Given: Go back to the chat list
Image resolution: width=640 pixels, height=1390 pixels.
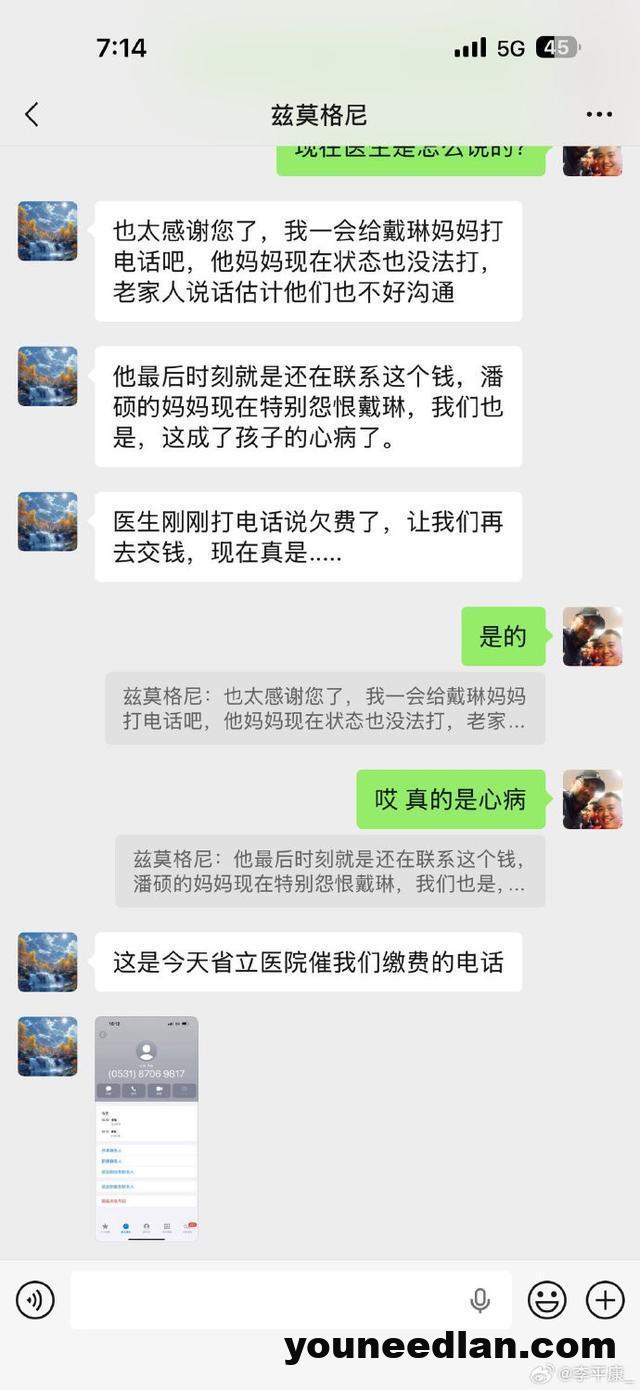Looking at the screenshot, I should [32, 115].
